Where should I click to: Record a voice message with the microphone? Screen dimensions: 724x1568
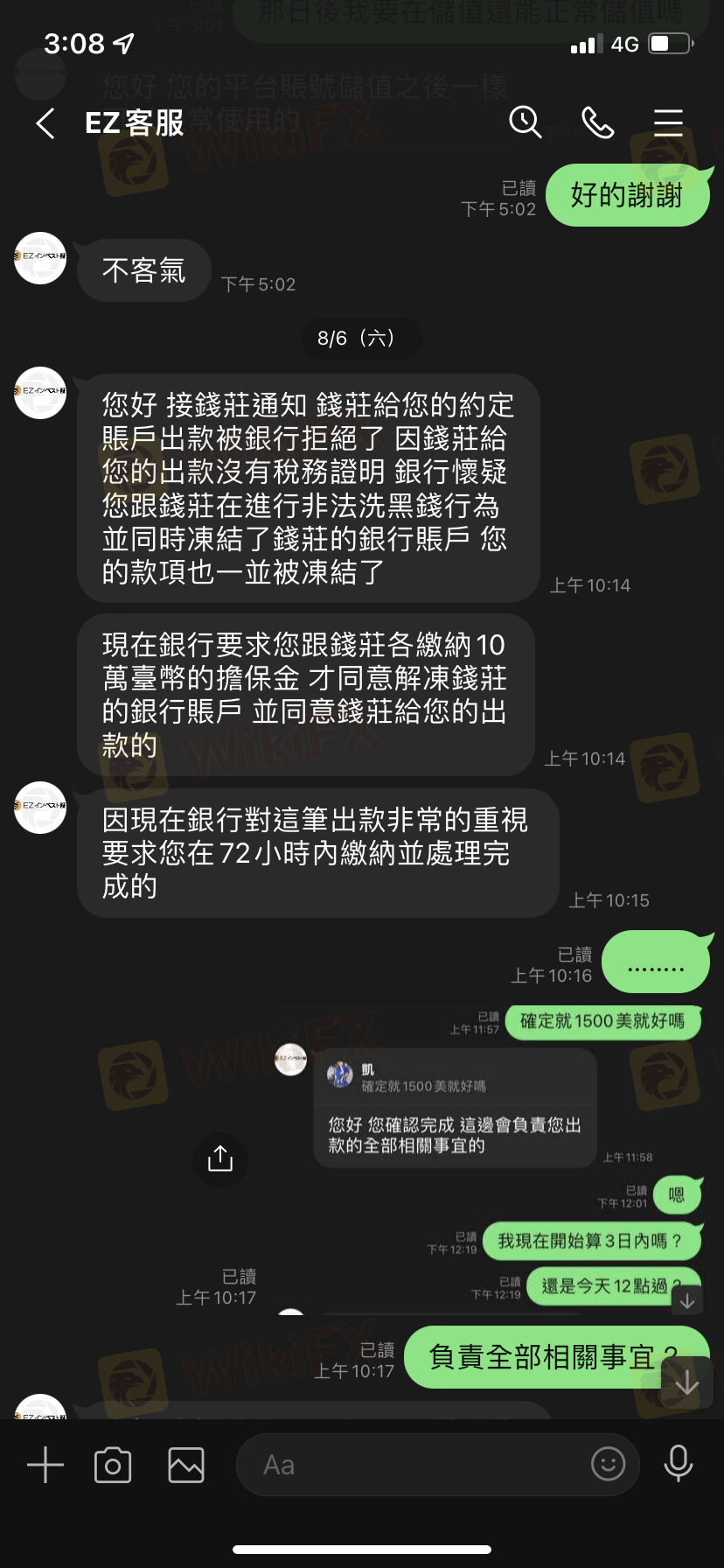click(679, 1463)
